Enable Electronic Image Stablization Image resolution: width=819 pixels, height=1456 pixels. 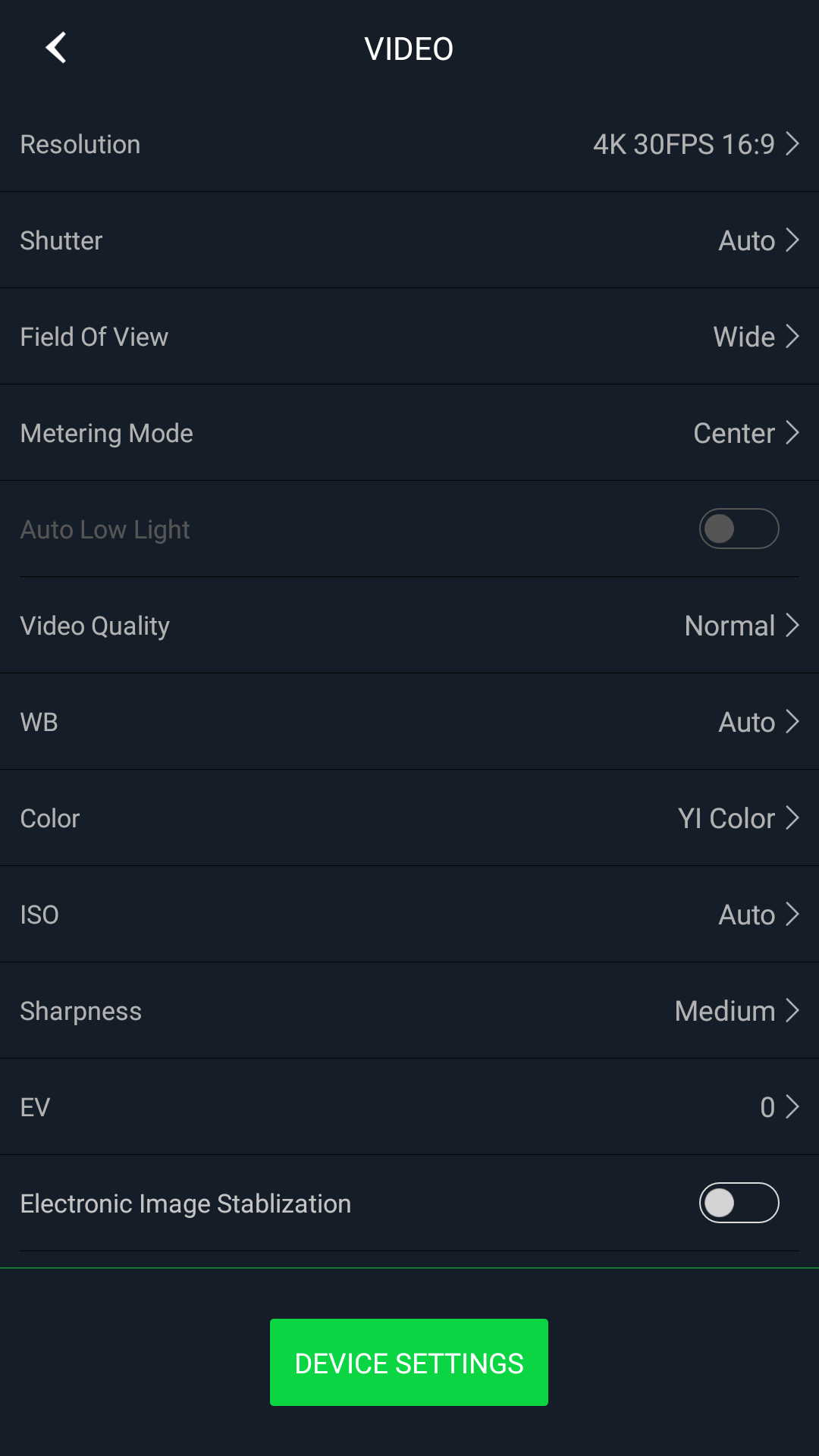(739, 1203)
